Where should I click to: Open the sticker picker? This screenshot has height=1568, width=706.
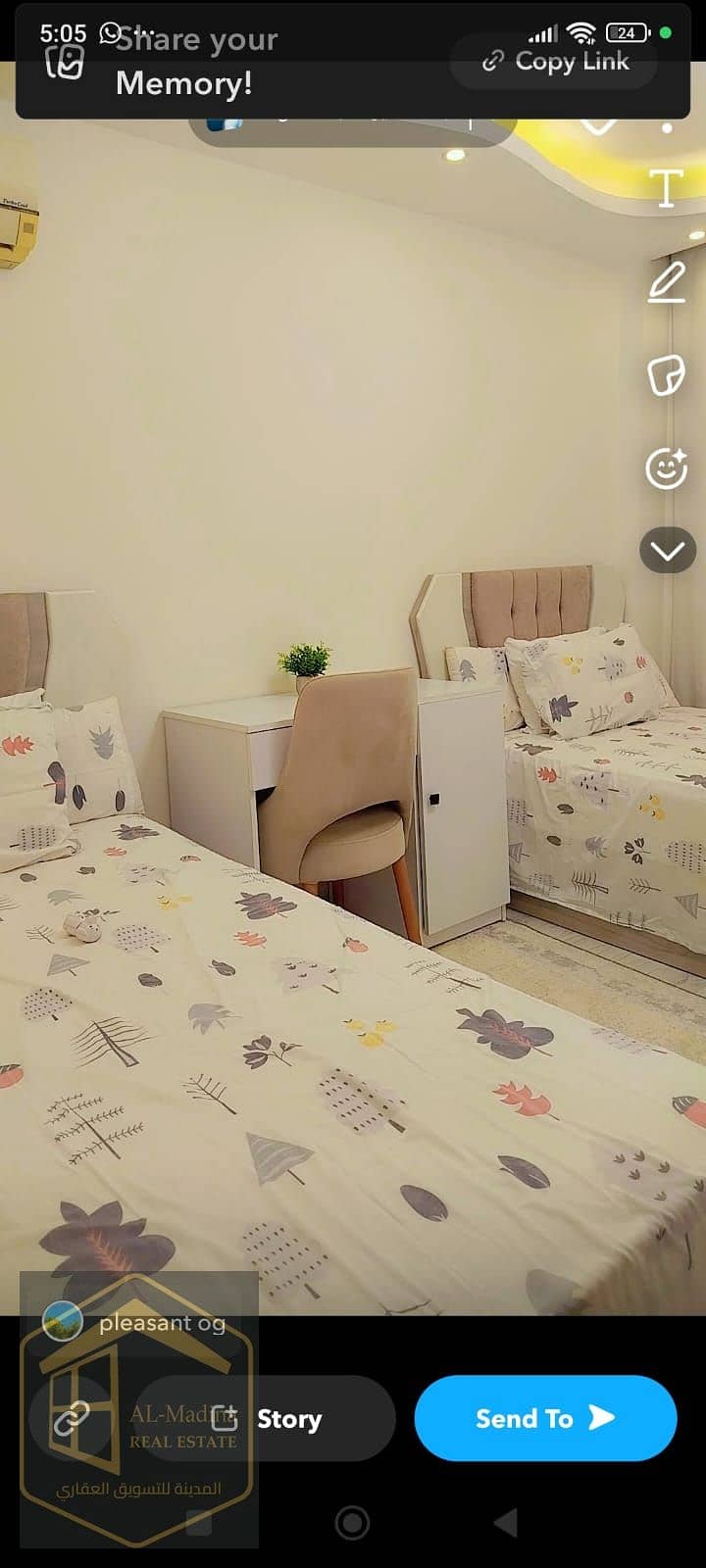click(666, 376)
